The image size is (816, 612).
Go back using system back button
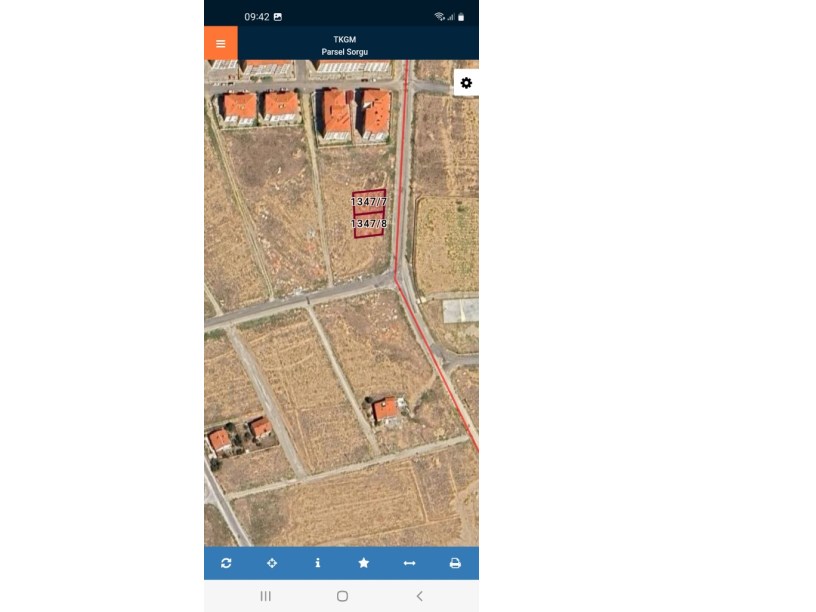tap(419, 596)
